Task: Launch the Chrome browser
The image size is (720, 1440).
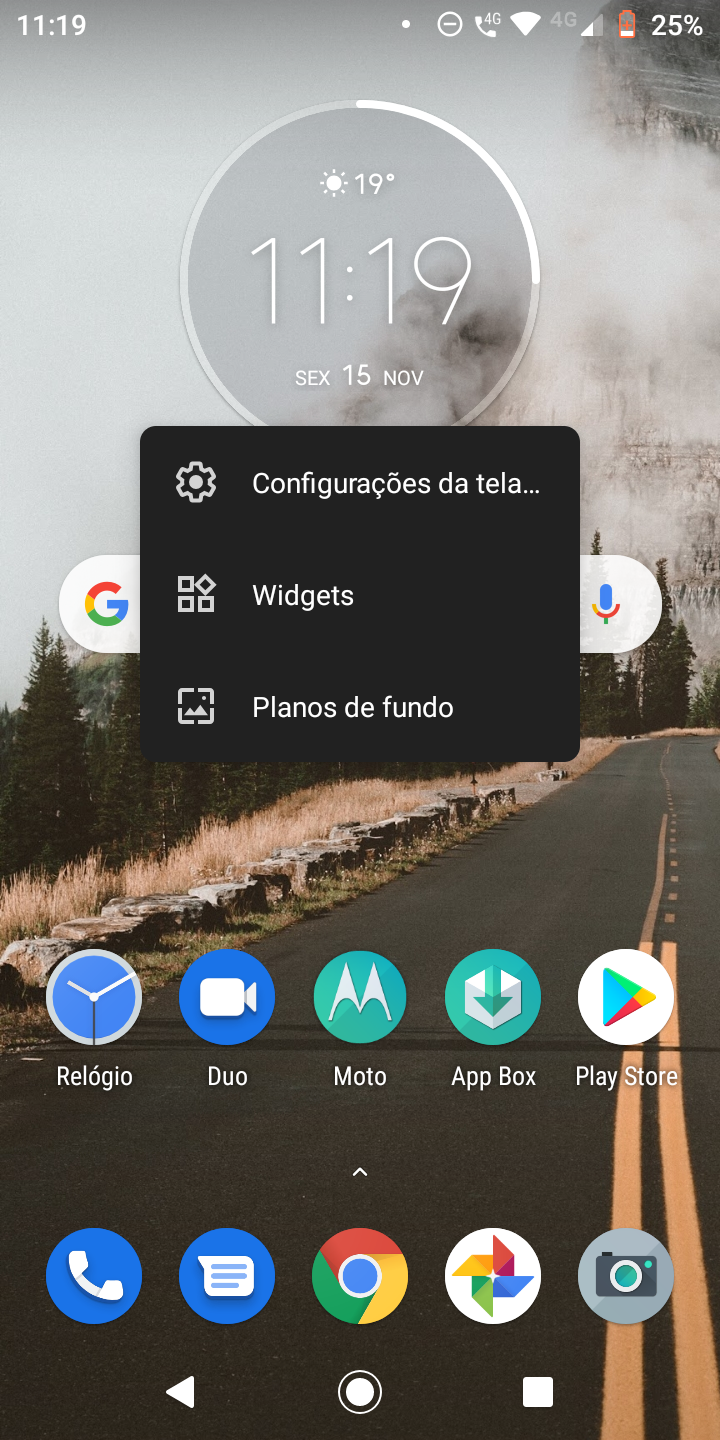Action: click(x=360, y=1276)
